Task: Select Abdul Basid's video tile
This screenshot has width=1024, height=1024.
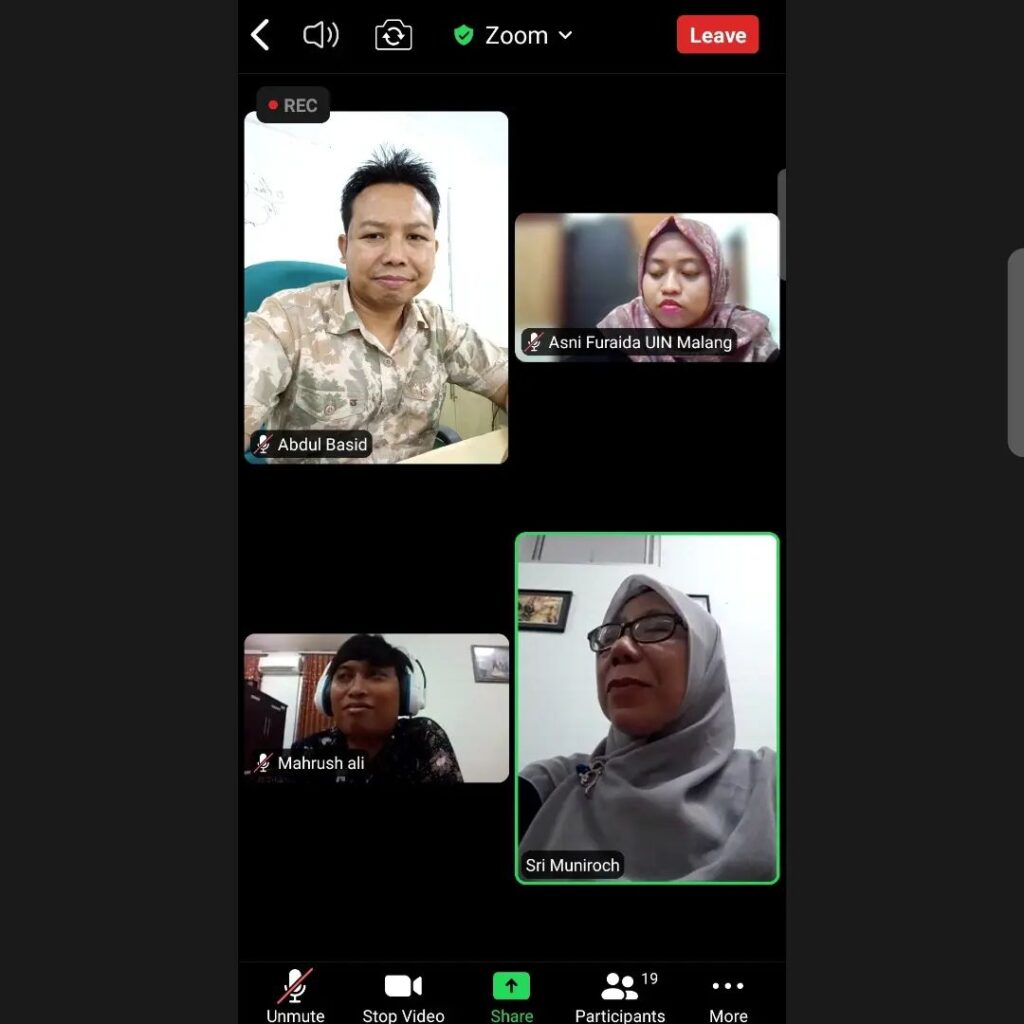Action: click(x=376, y=287)
